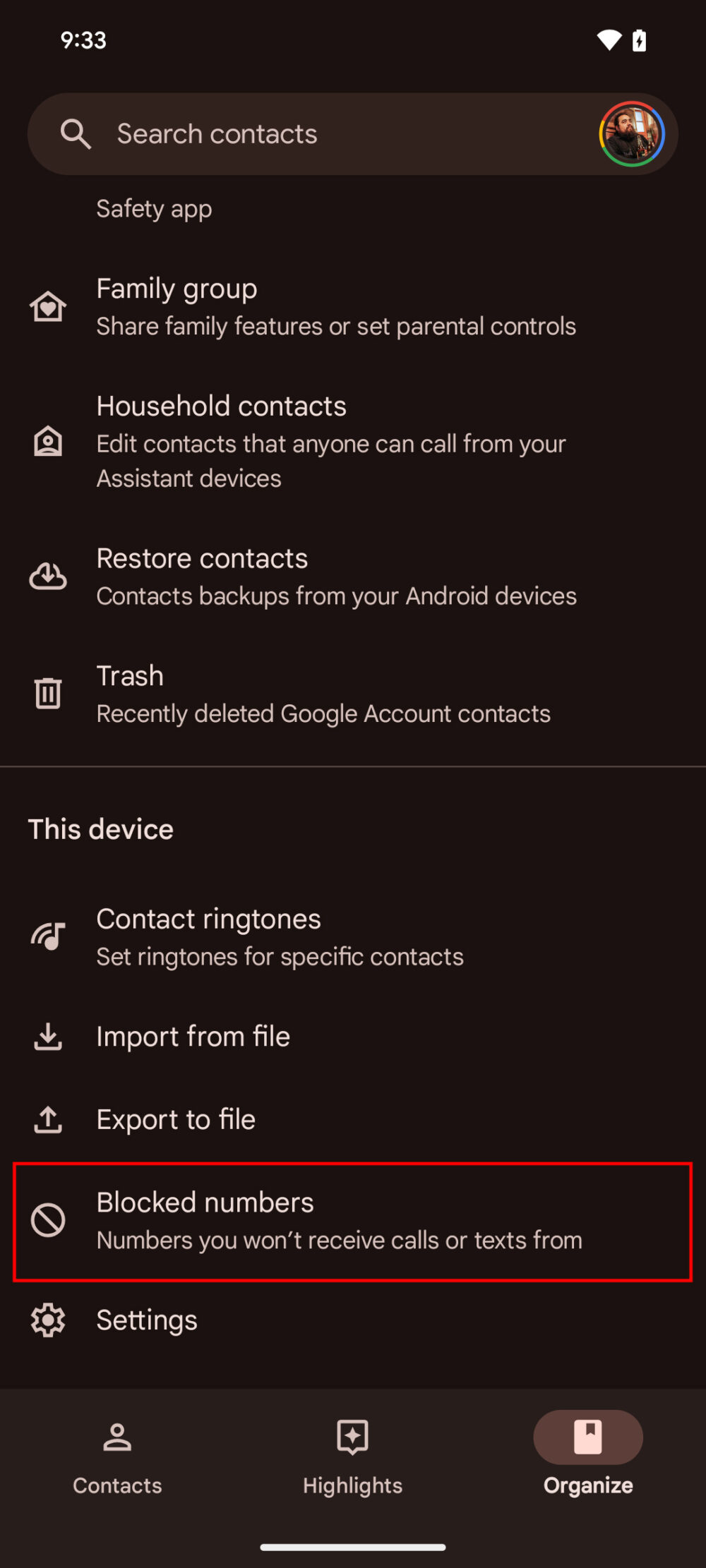Click the Contact ringtones music note icon
Viewport: 706px width, 1568px height.
(47, 936)
